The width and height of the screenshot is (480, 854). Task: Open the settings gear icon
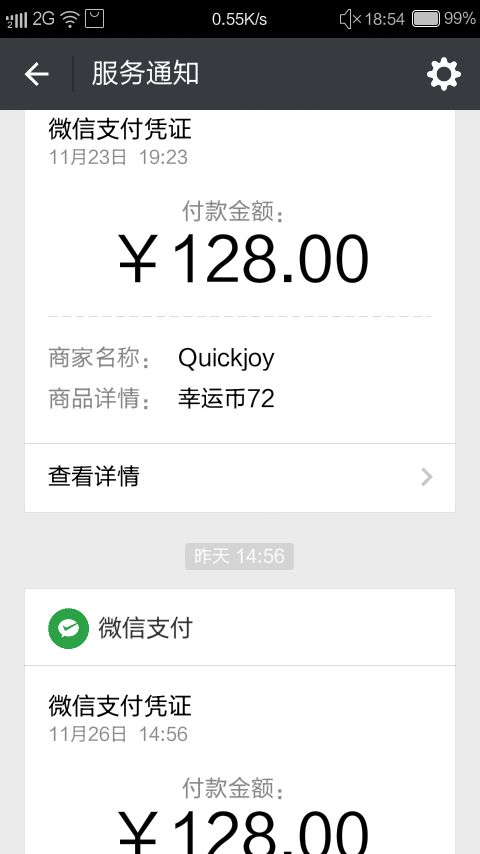point(443,74)
